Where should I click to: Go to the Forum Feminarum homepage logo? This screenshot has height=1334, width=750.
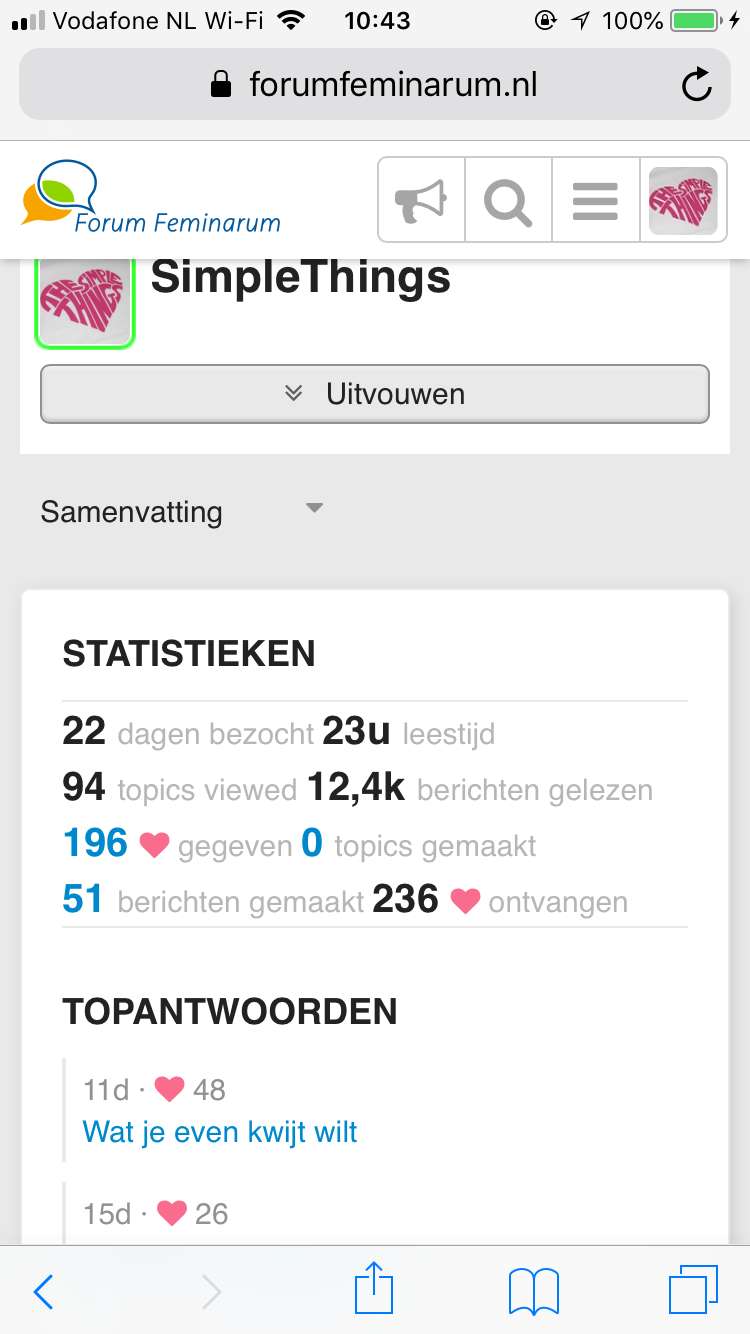[x=152, y=199]
